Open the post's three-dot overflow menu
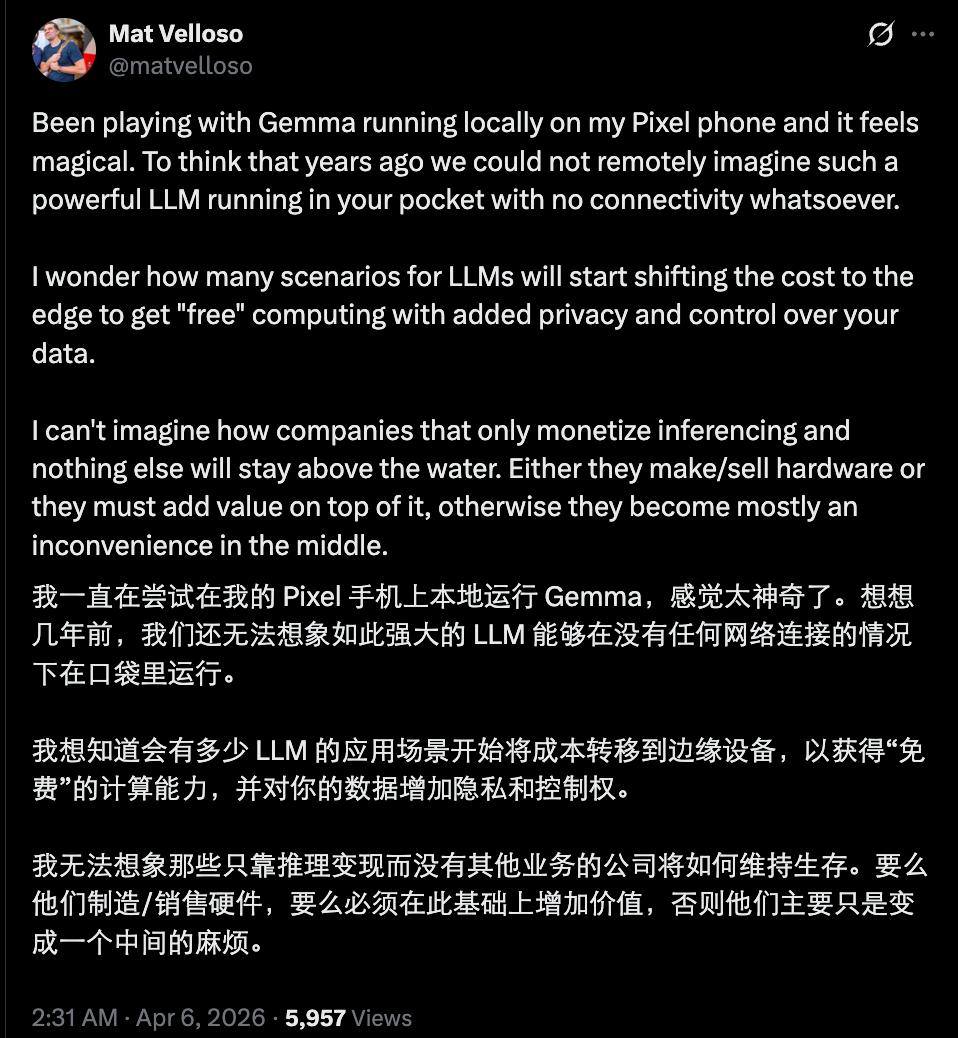Viewport: 958px width, 1038px height. (x=922, y=35)
